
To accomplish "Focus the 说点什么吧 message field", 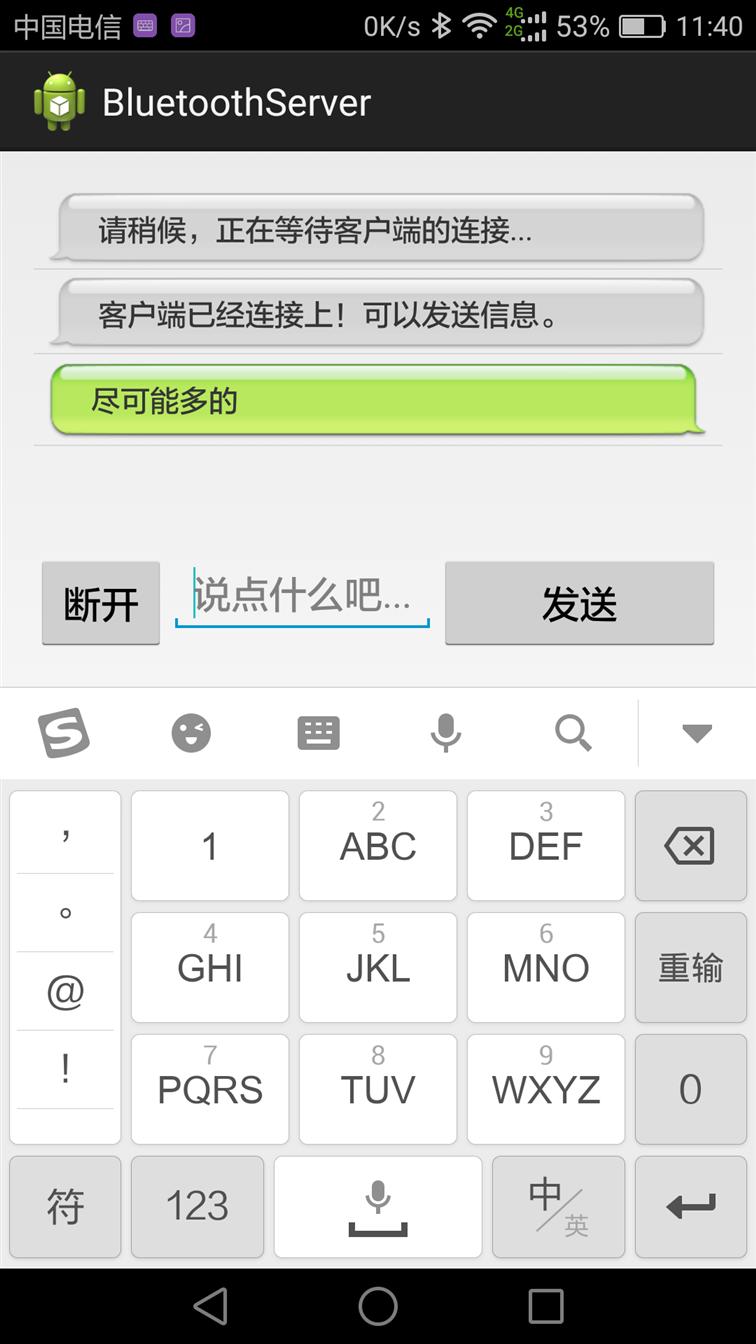I will pyautogui.click(x=302, y=597).
